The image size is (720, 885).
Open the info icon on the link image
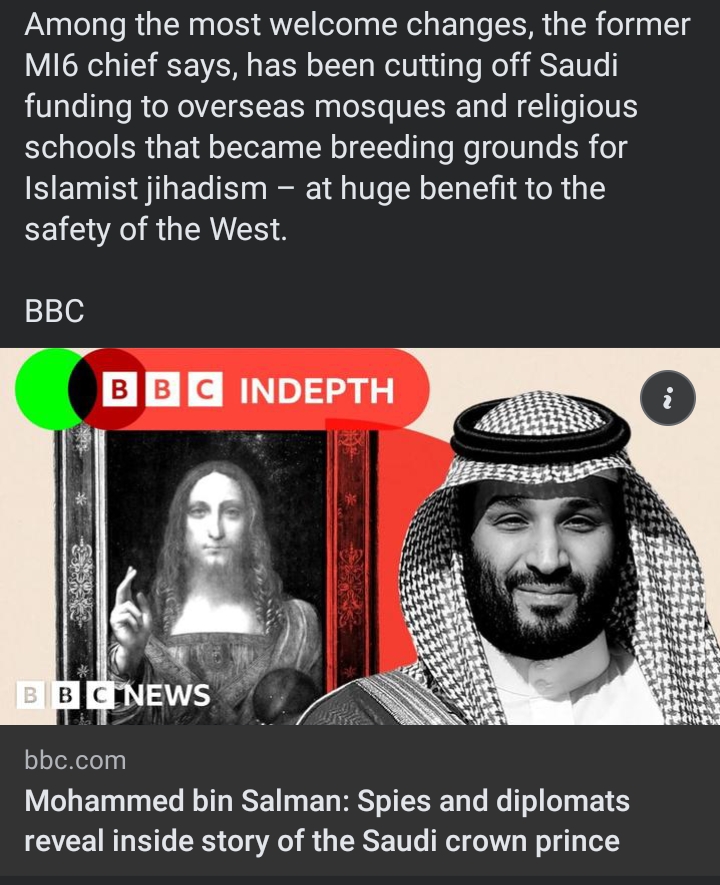click(667, 398)
